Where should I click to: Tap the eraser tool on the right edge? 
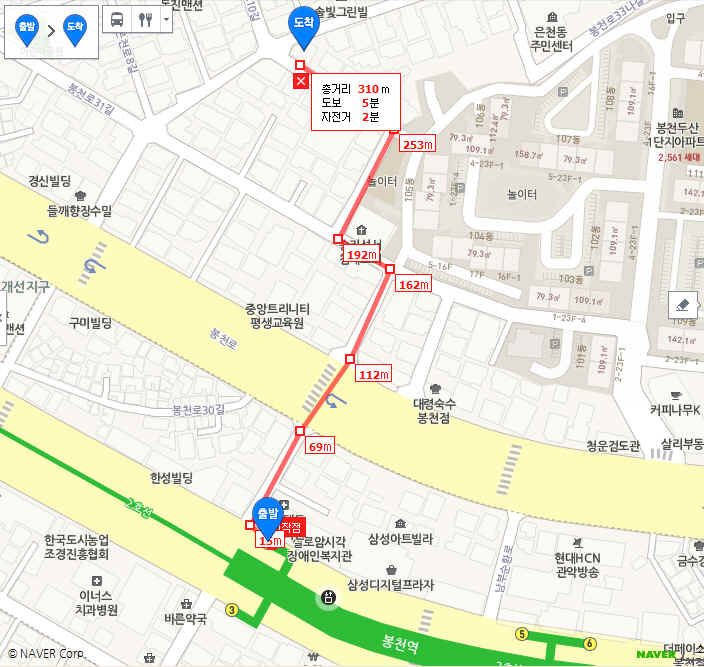click(683, 305)
